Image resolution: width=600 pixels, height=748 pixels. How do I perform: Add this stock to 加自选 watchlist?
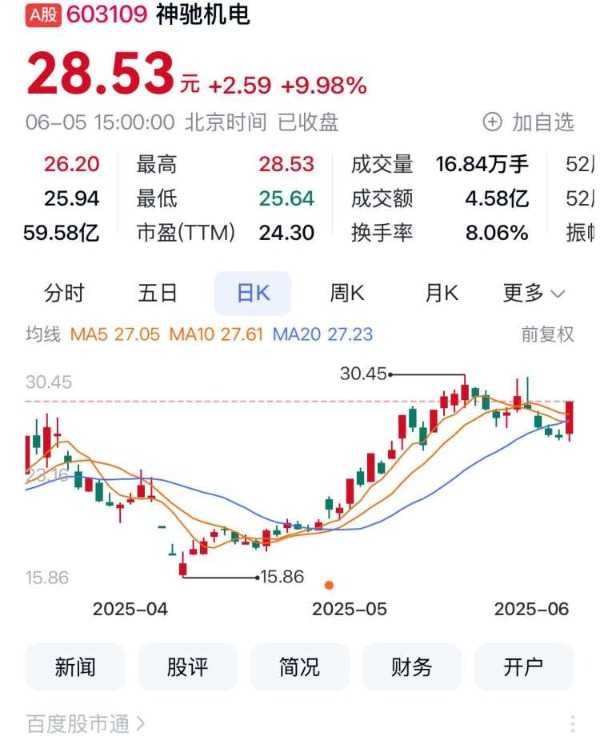[528, 122]
